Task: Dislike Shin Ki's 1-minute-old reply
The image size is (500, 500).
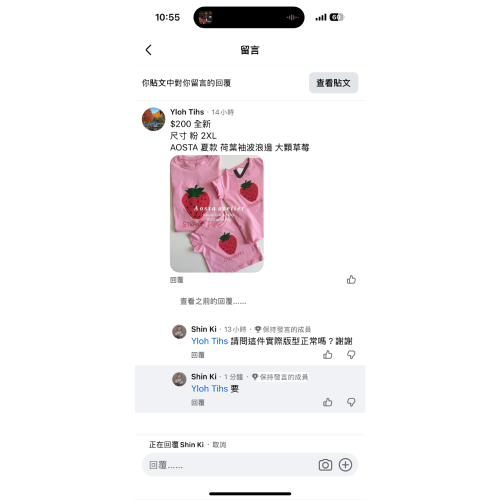Action: coord(351,402)
